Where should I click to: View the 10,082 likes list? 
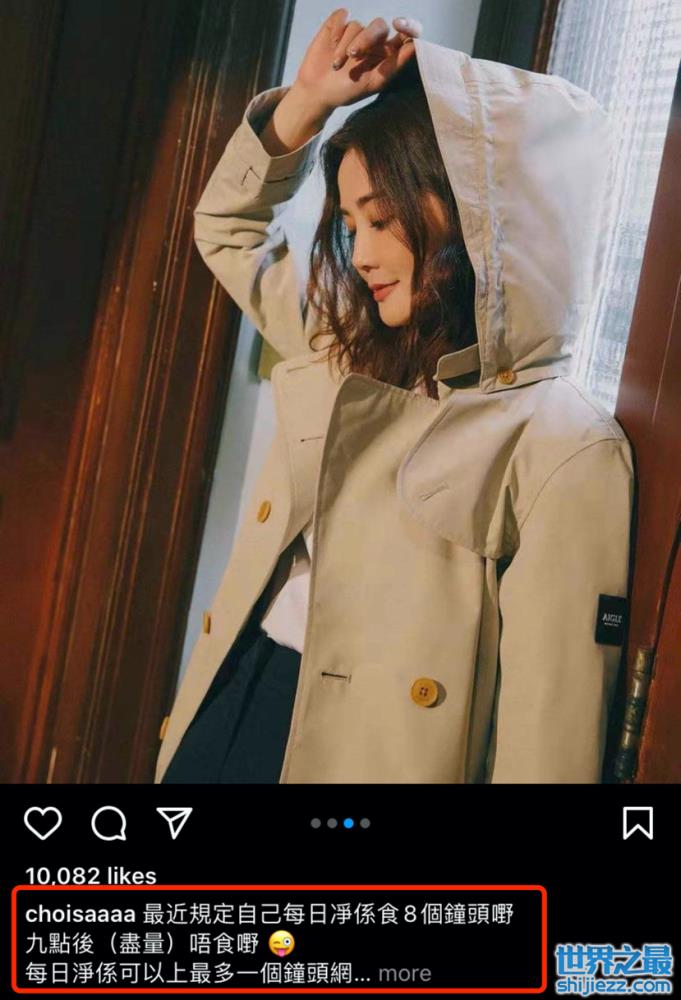pos(90,876)
